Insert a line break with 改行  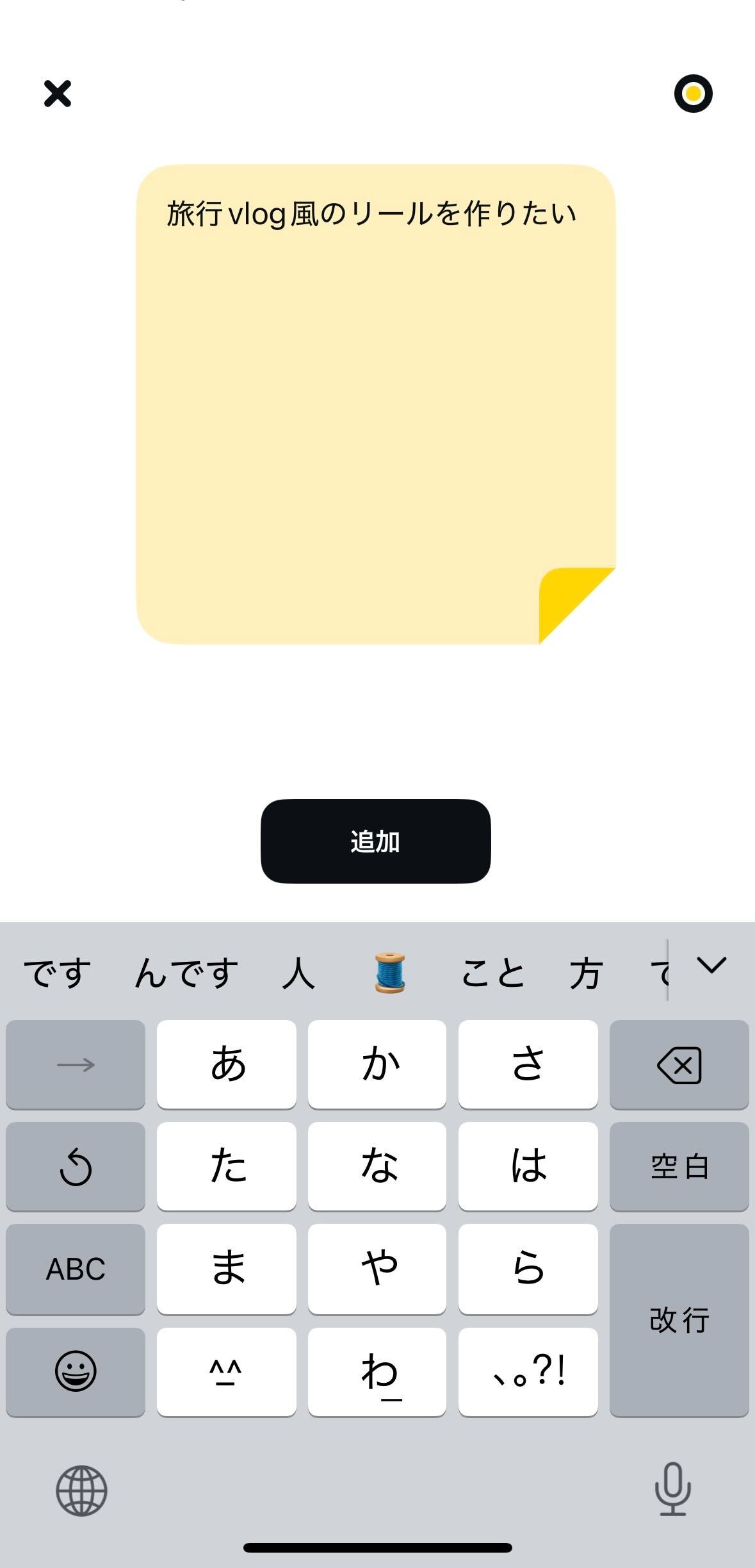679,1320
